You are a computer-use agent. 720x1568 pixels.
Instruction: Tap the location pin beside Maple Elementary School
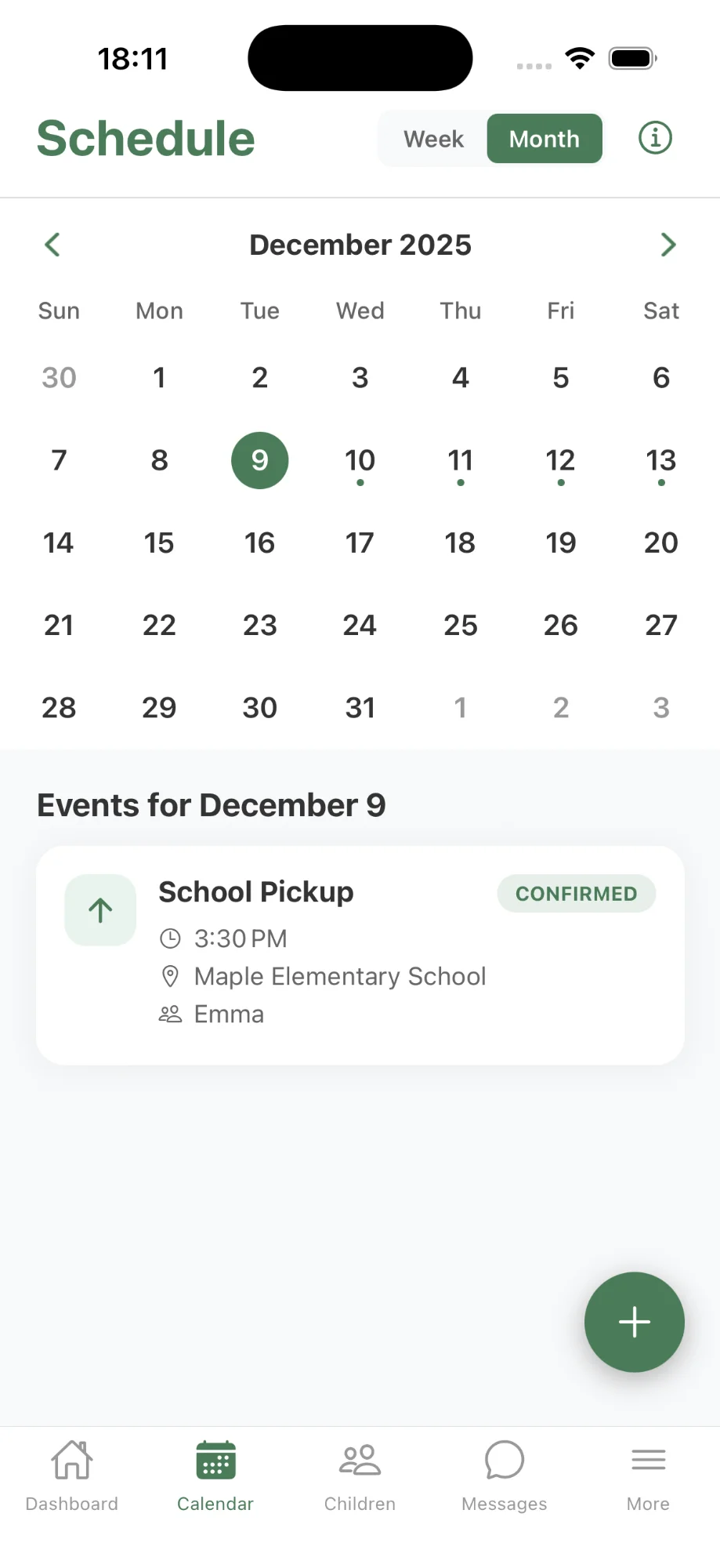(170, 976)
